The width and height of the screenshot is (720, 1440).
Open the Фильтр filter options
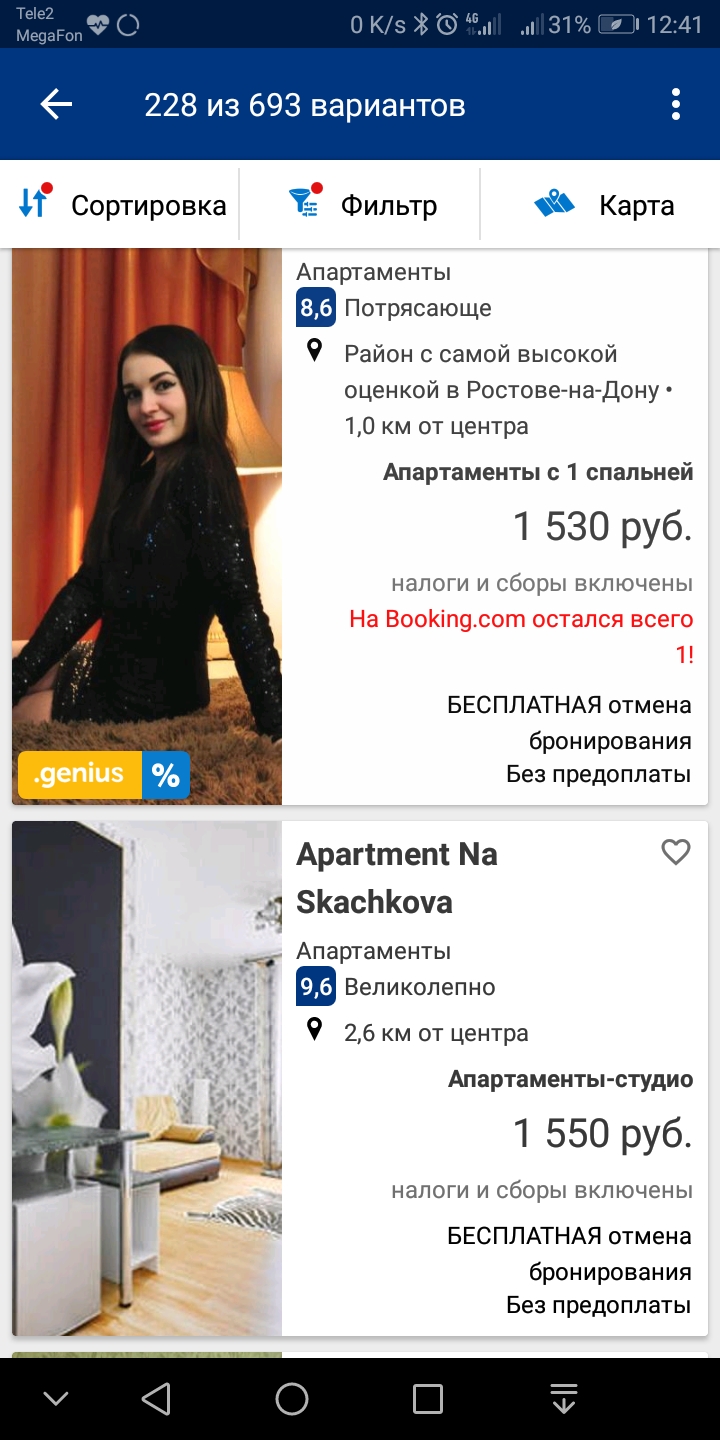click(x=362, y=205)
